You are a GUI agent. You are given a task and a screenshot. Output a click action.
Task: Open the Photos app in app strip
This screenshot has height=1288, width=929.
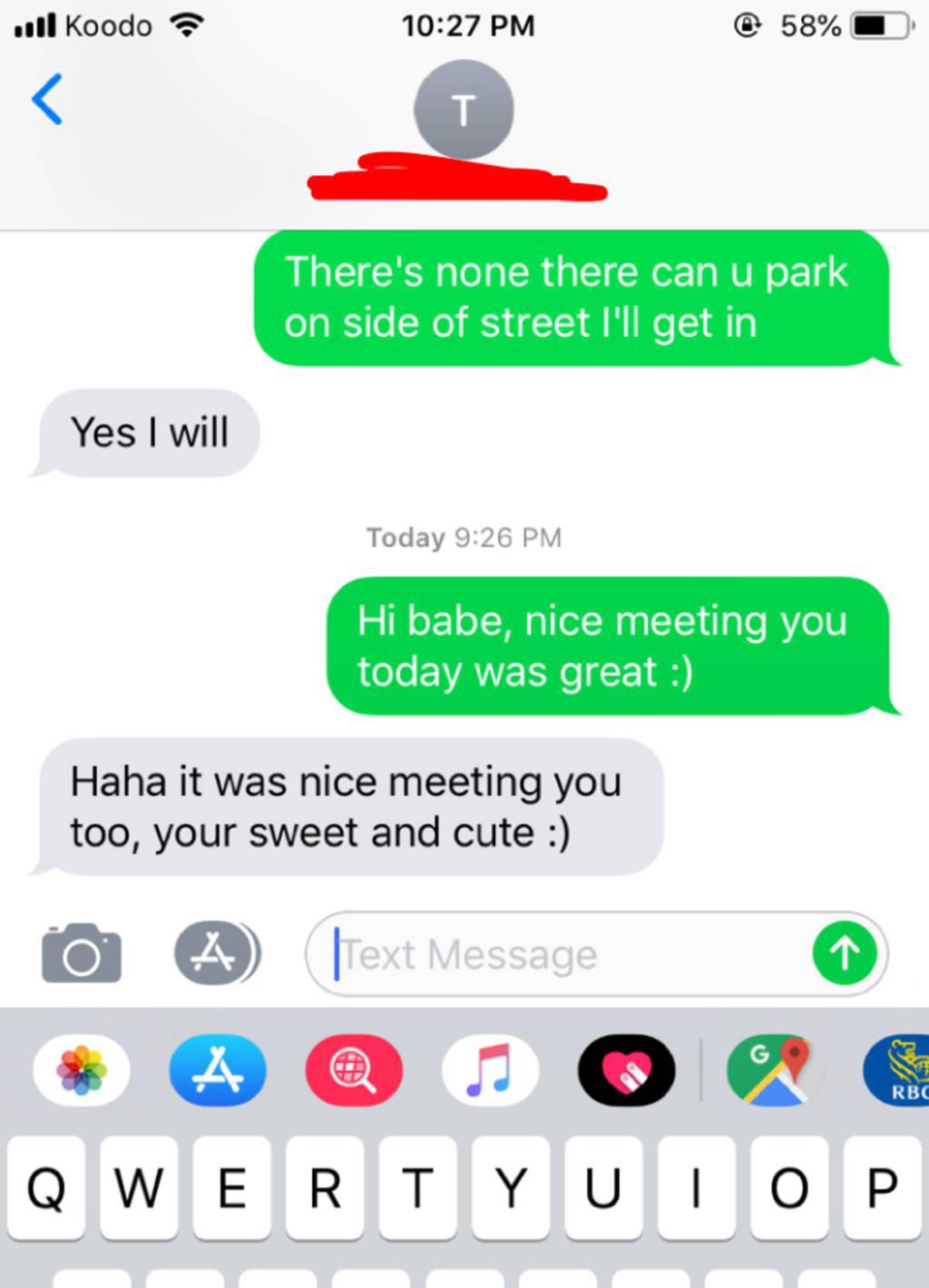pos(82,1070)
